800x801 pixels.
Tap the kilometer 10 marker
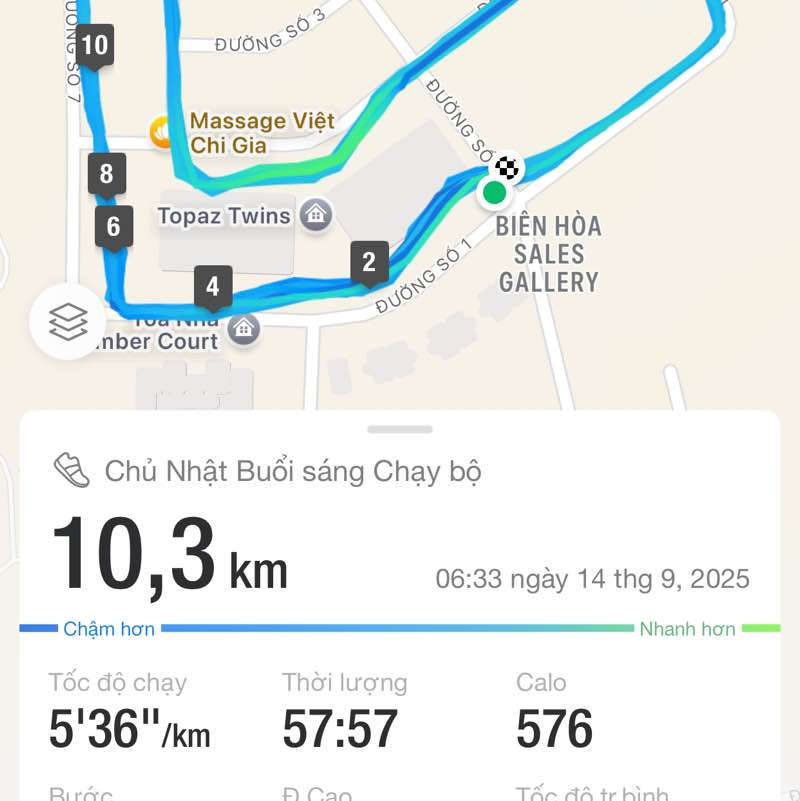(x=96, y=43)
